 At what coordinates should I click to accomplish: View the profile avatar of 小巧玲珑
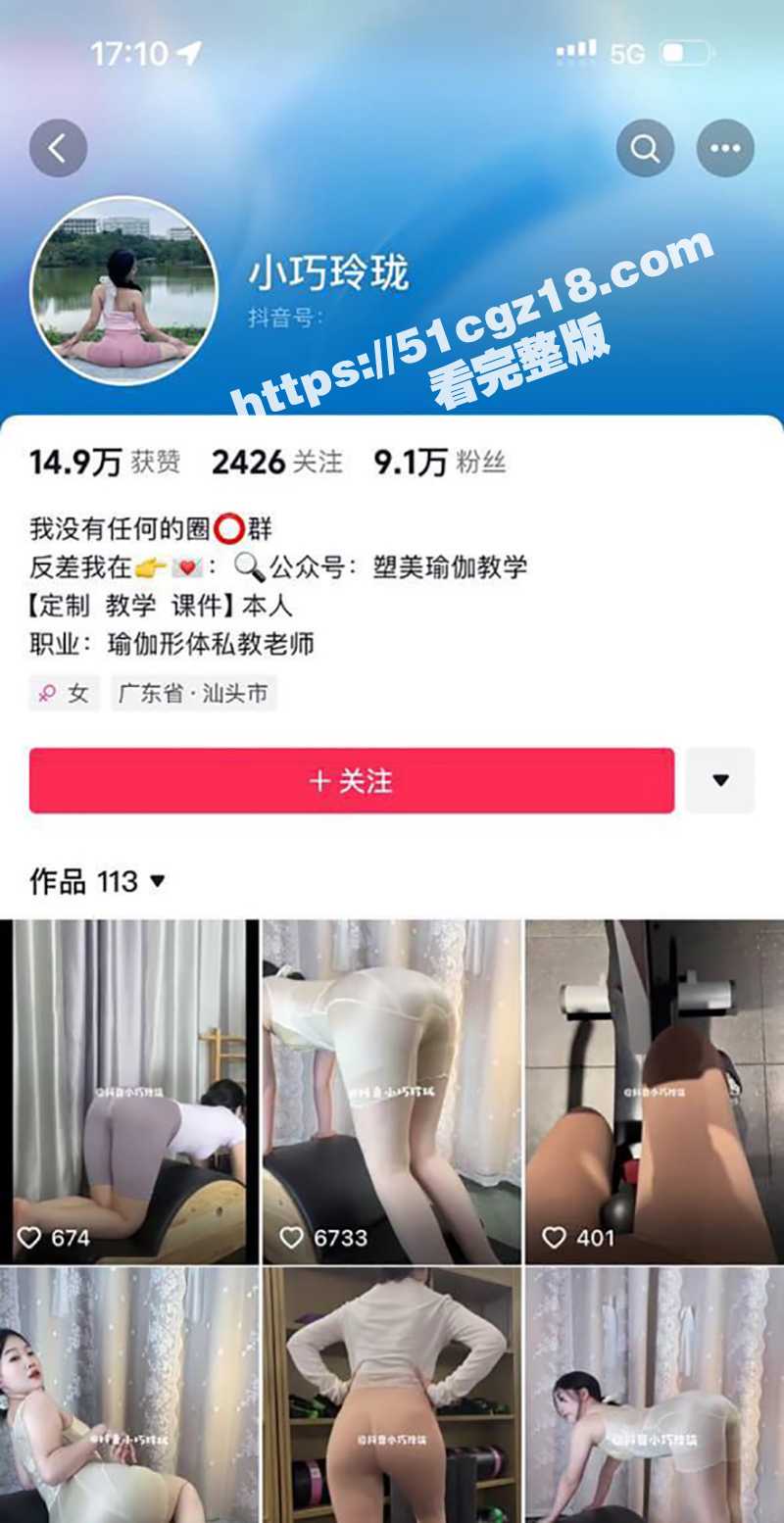(123, 291)
